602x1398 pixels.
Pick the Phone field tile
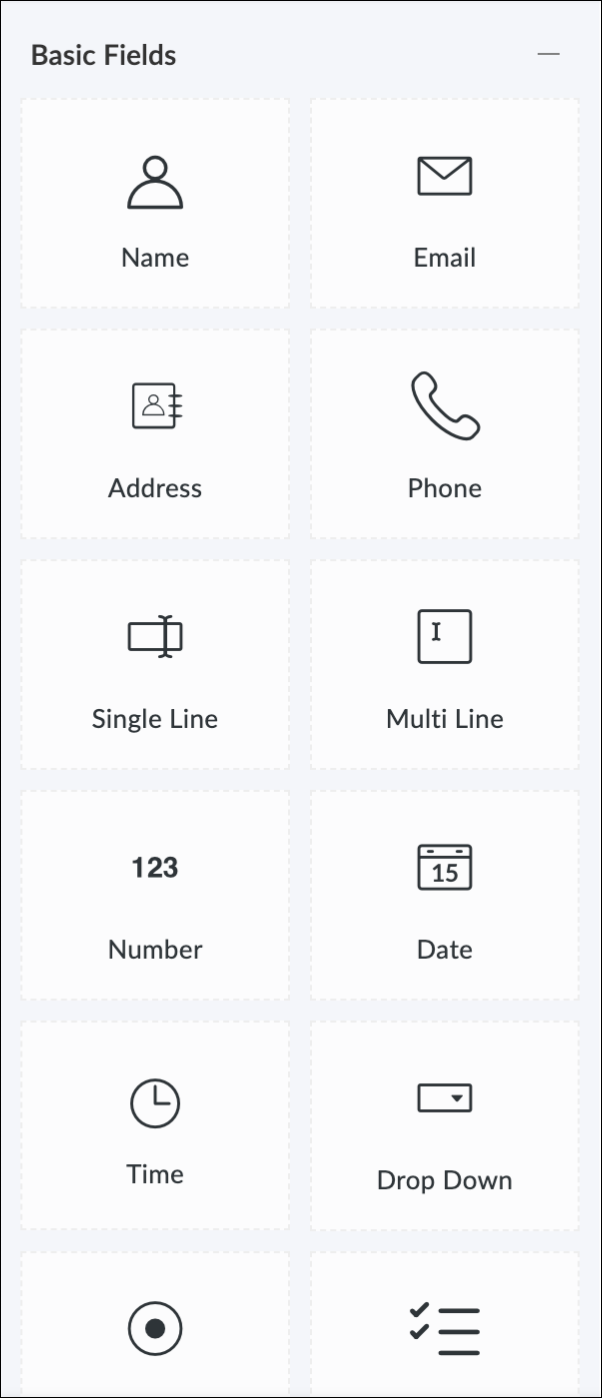[445, 435]
